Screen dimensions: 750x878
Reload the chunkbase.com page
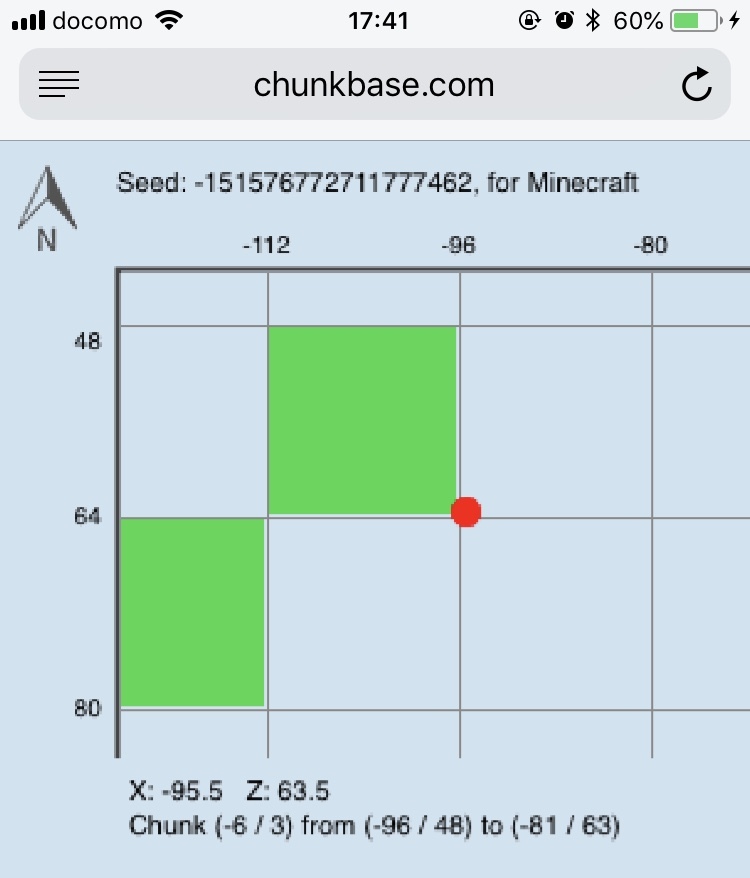pos(697,86)
